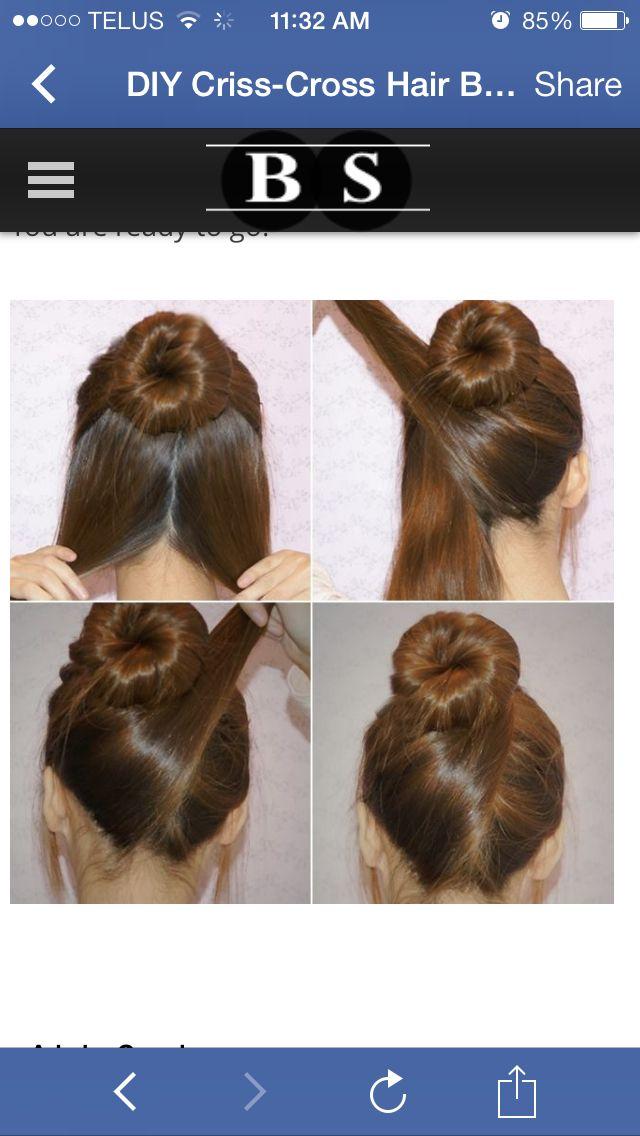Image resolution: width=640 pixels, height=1136 pixels.
Task: Navigate to previous page via bottom toolbar
Action: coord(125,1091)
